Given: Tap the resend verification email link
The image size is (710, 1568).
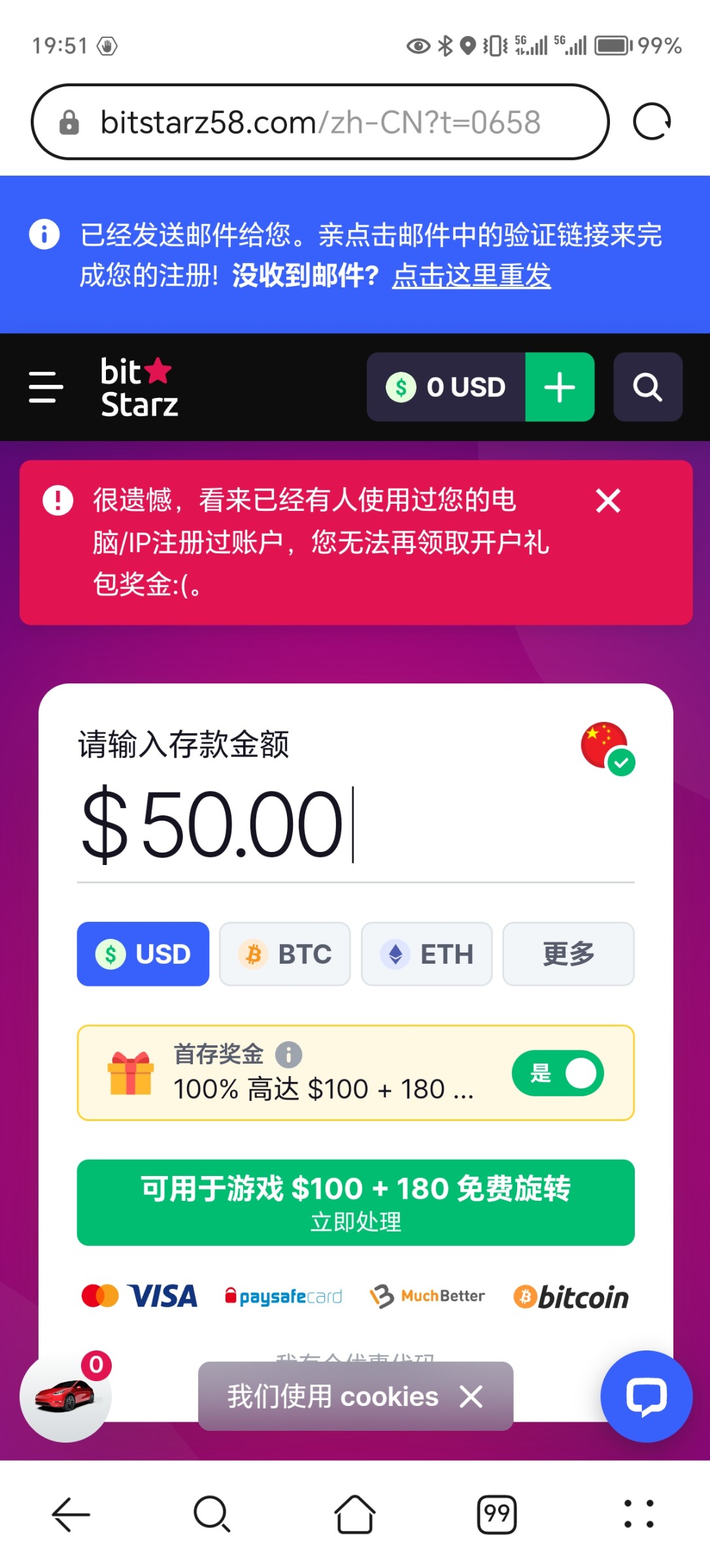Looking at the screenshot, I should (471, 276).
